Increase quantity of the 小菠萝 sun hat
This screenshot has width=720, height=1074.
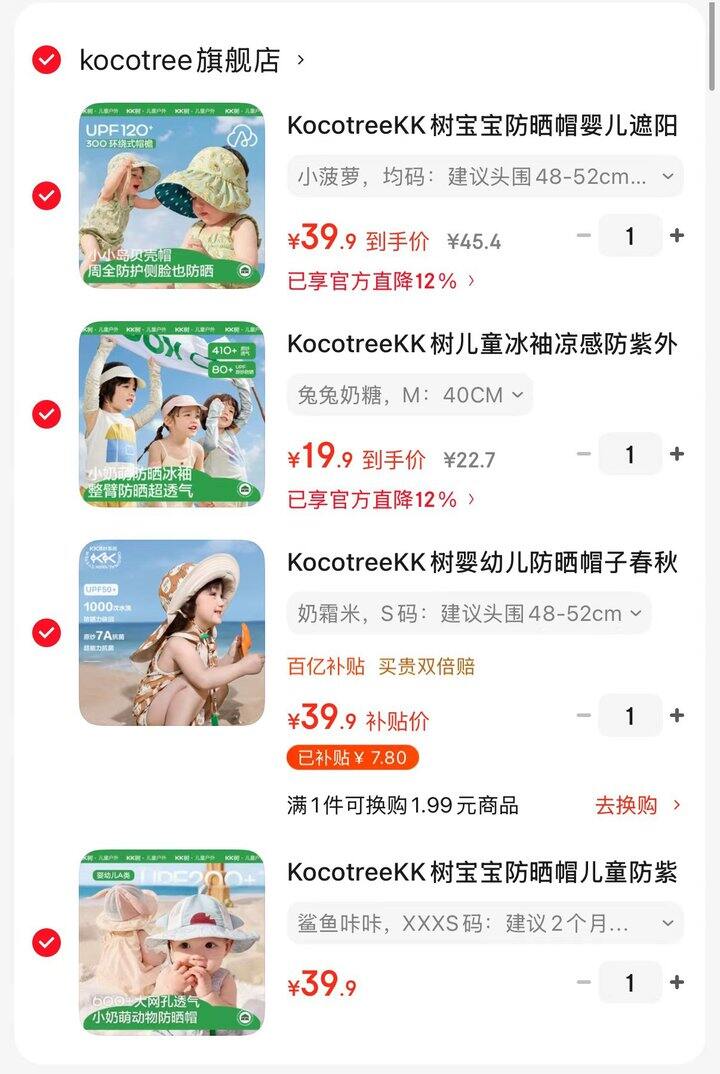(x=677, y=236)
